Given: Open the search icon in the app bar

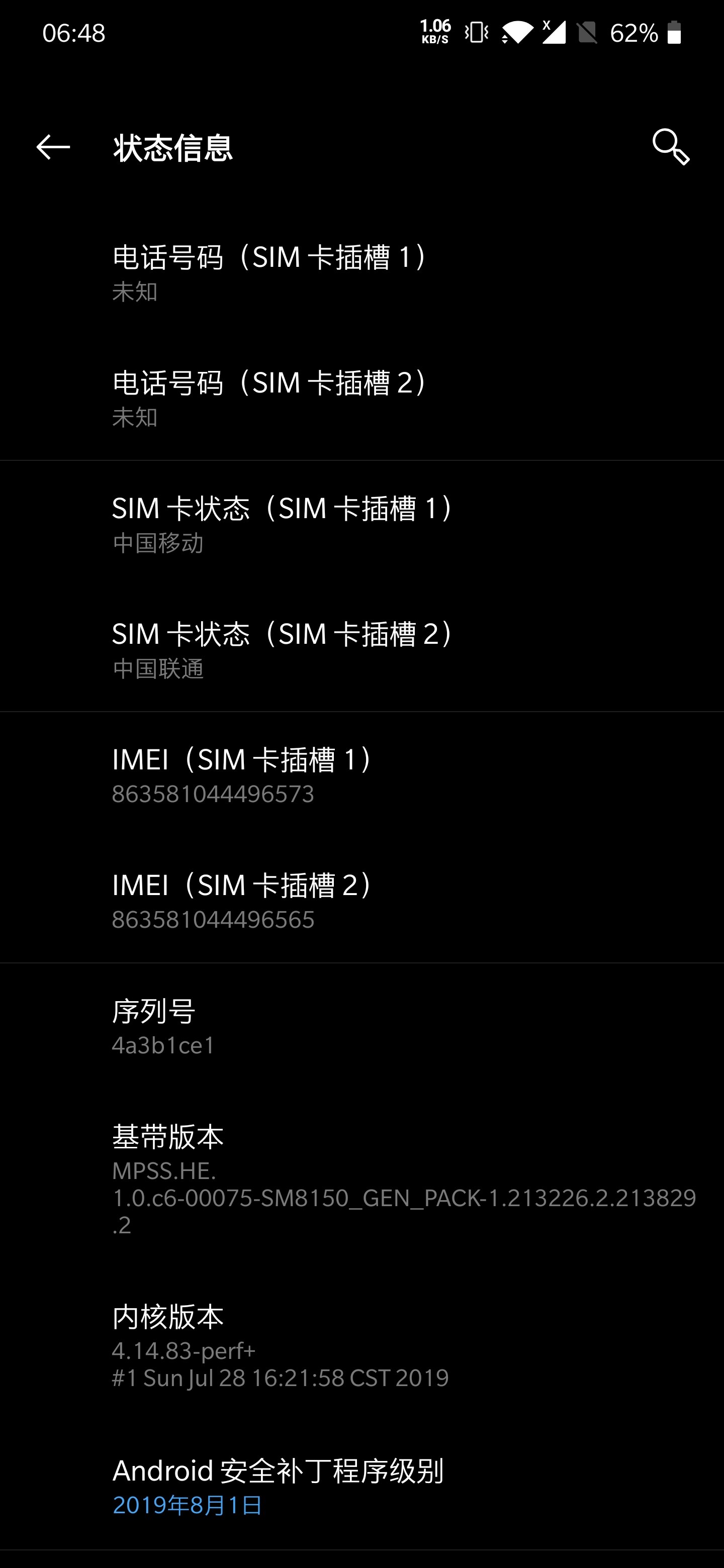Looking at the screenshot, I should pyautogui.click(x=670, y=147).
